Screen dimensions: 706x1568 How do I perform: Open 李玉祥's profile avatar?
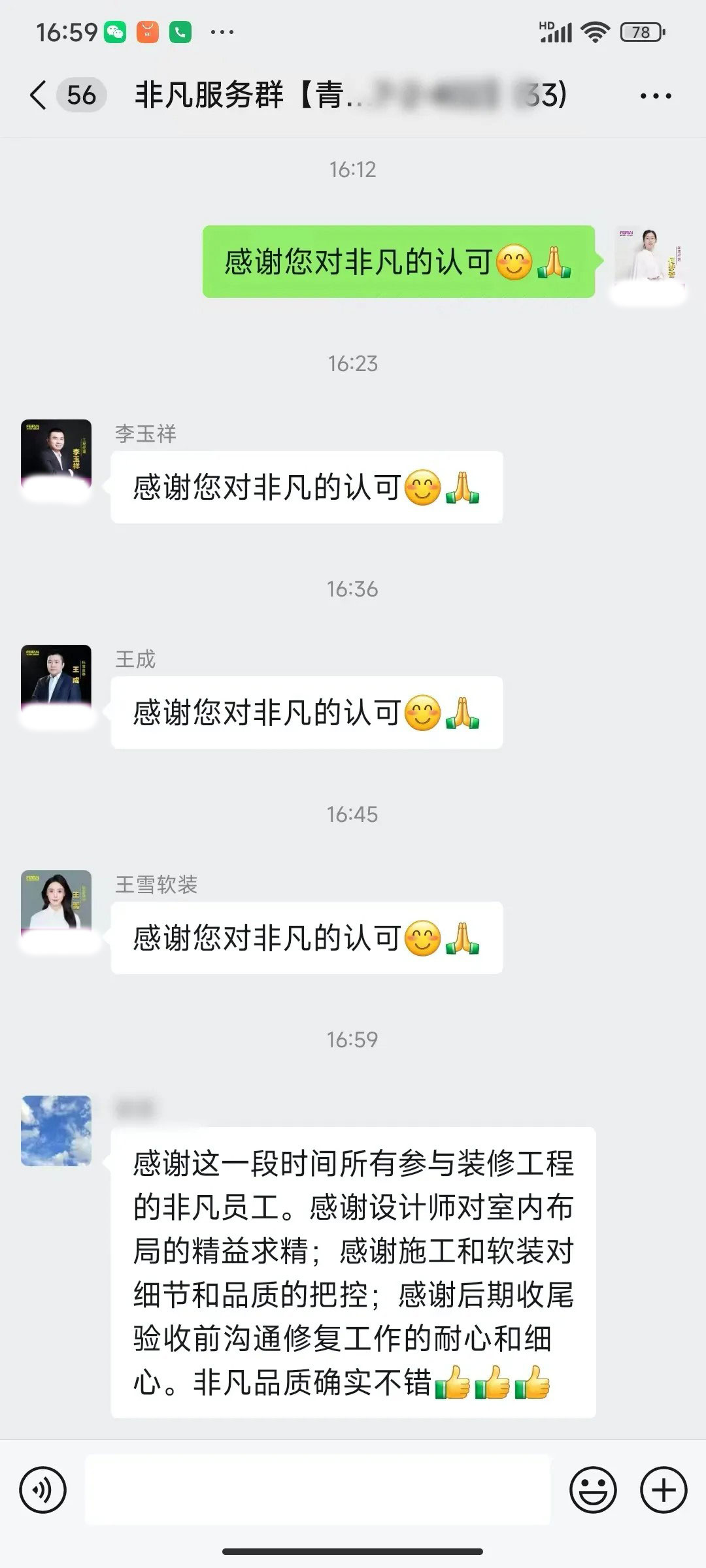point(56,455)
